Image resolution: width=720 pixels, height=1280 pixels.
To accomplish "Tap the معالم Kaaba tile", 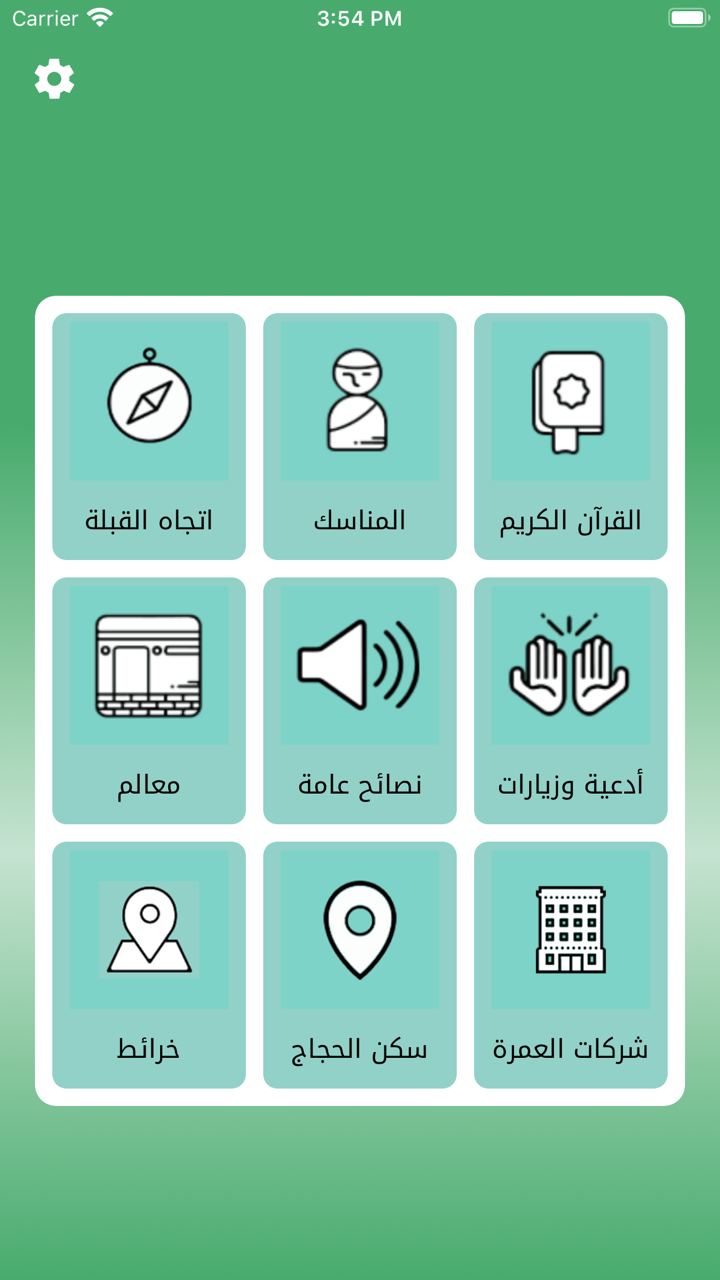I will click(149, 700).
